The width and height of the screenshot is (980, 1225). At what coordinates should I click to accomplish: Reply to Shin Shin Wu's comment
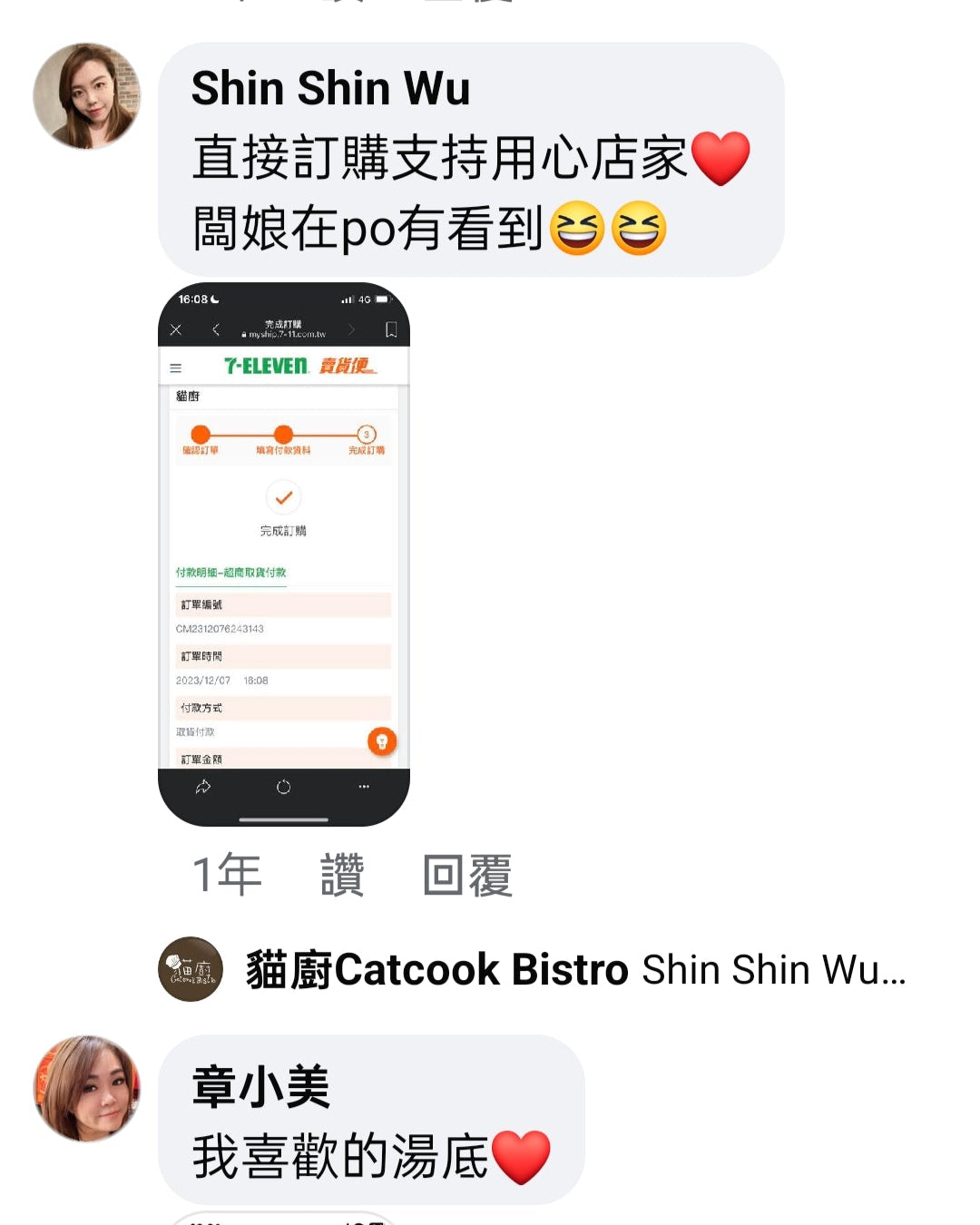[467, 875]
